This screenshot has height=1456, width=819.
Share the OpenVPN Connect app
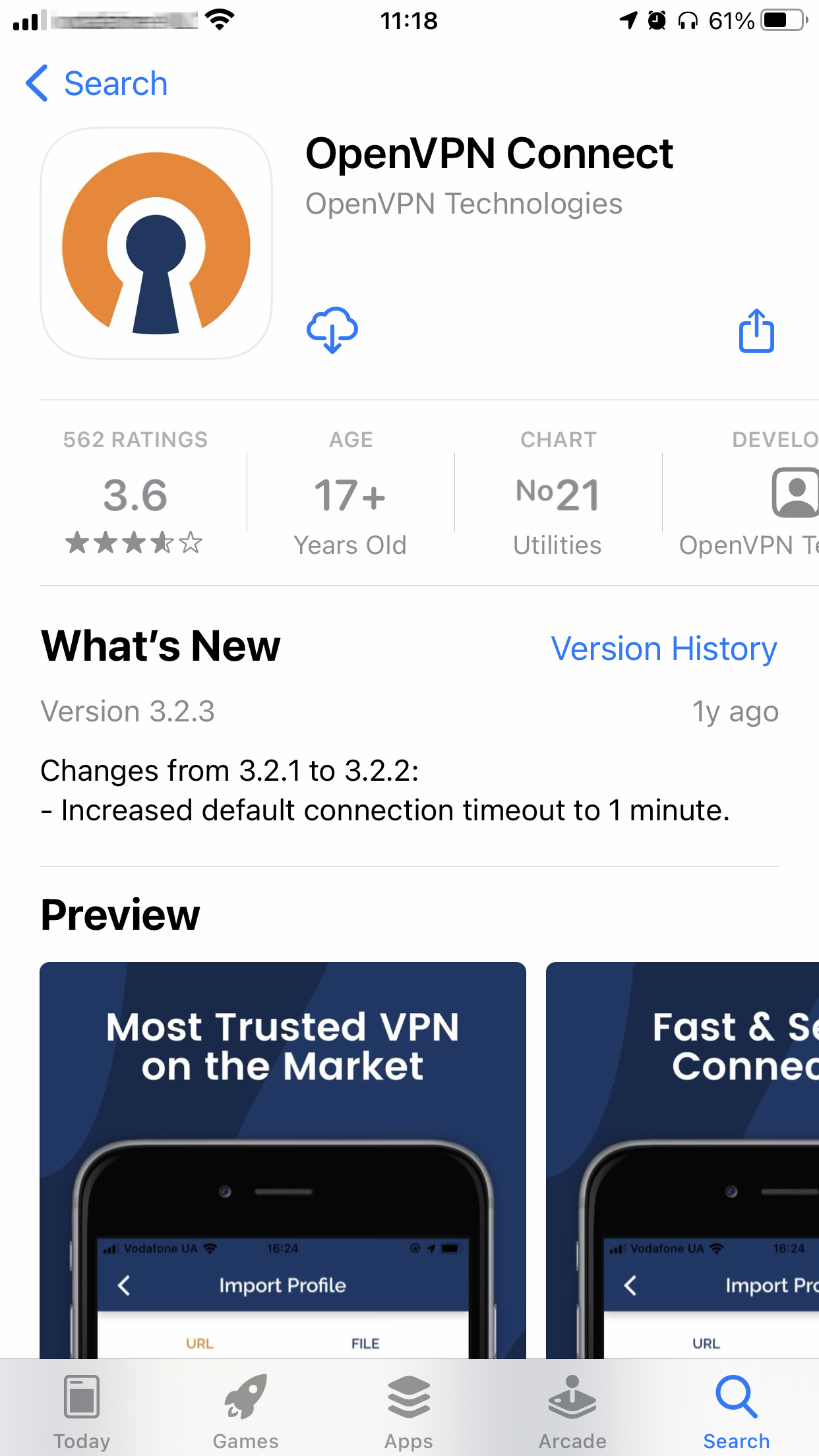[756, 330]
